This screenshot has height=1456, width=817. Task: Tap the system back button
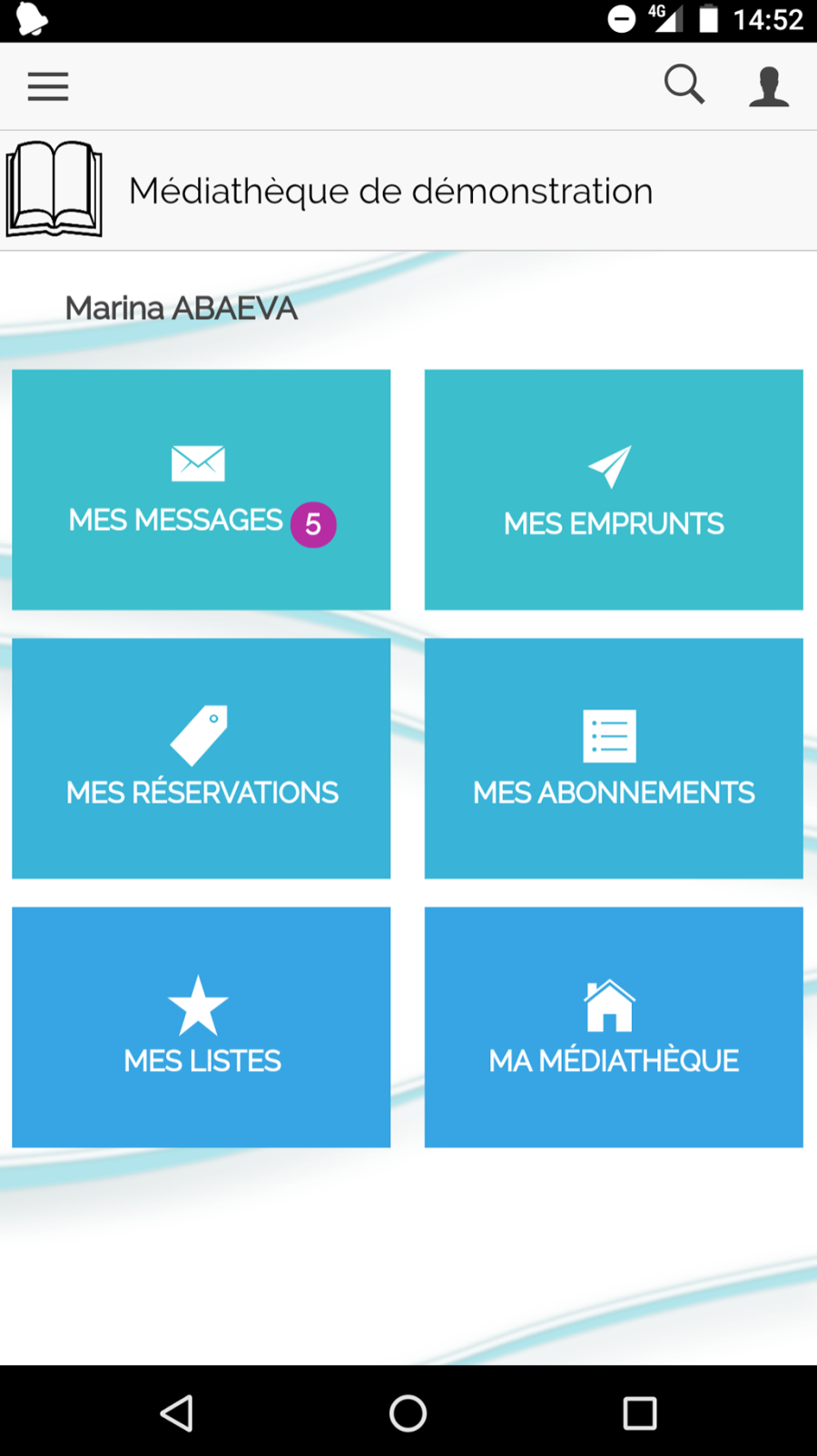click(x=177, y=1413)
